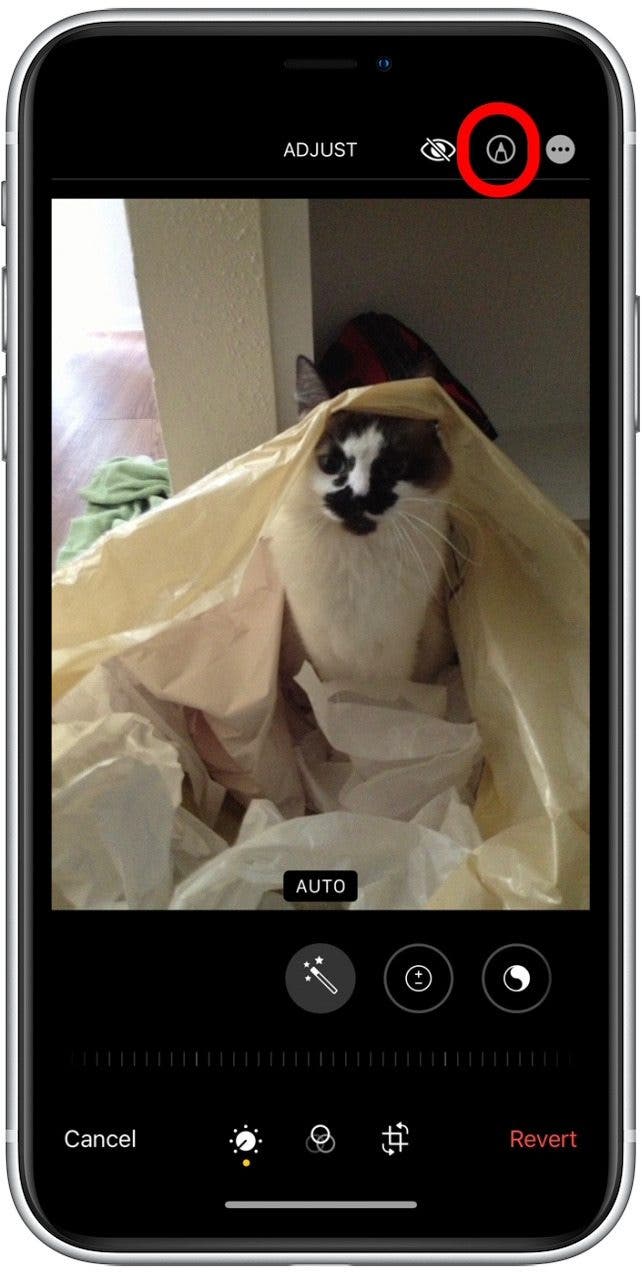Cancel photo editing
This screenshot has height=1274, width=642.
(x=100, y=1139)
